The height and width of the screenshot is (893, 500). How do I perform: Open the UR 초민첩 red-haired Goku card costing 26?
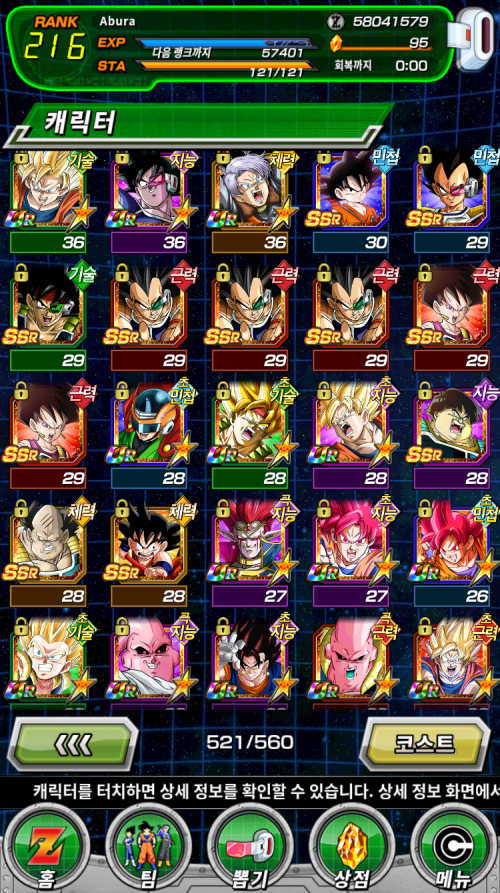coord(453,552)
